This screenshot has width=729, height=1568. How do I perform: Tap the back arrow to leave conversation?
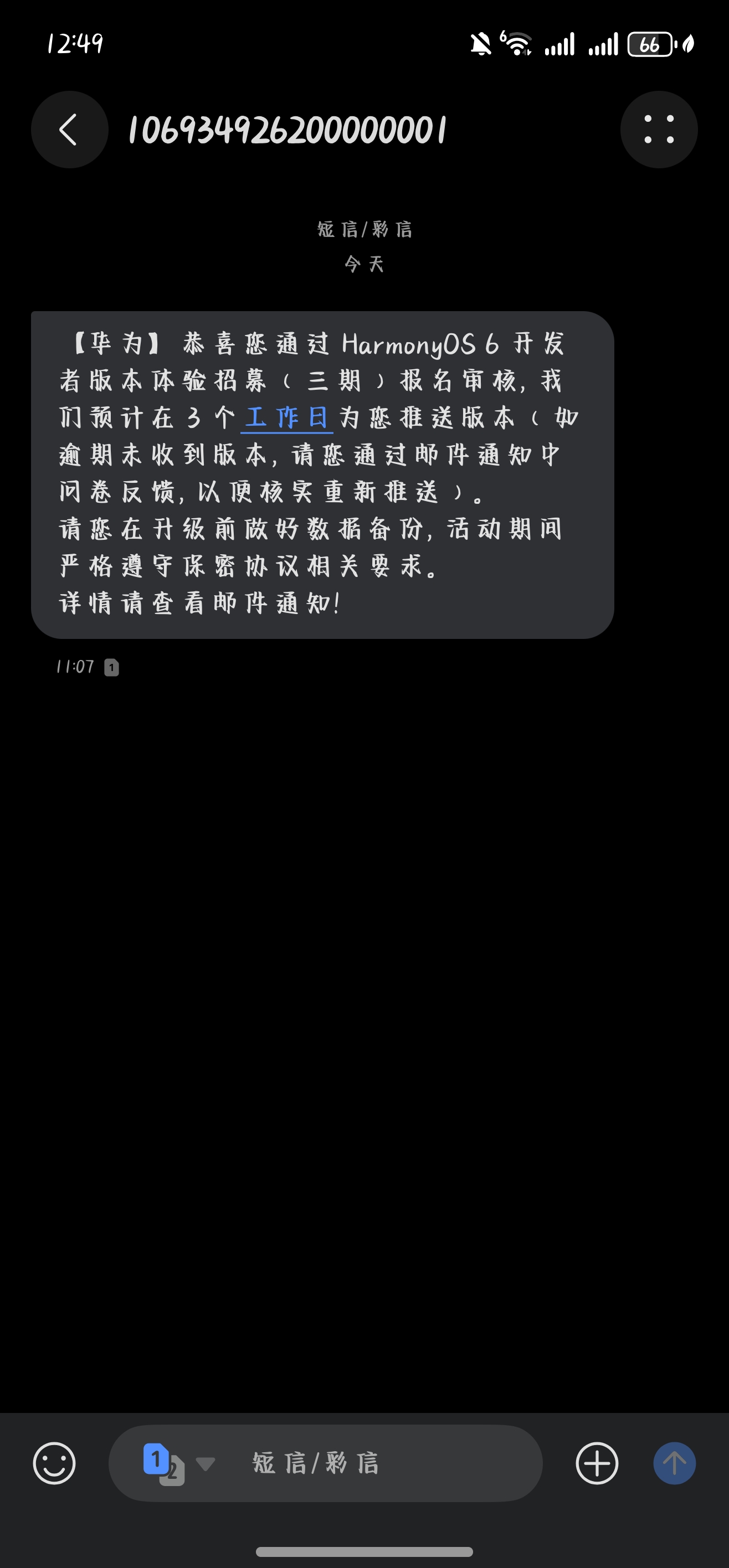coord(69,128)
